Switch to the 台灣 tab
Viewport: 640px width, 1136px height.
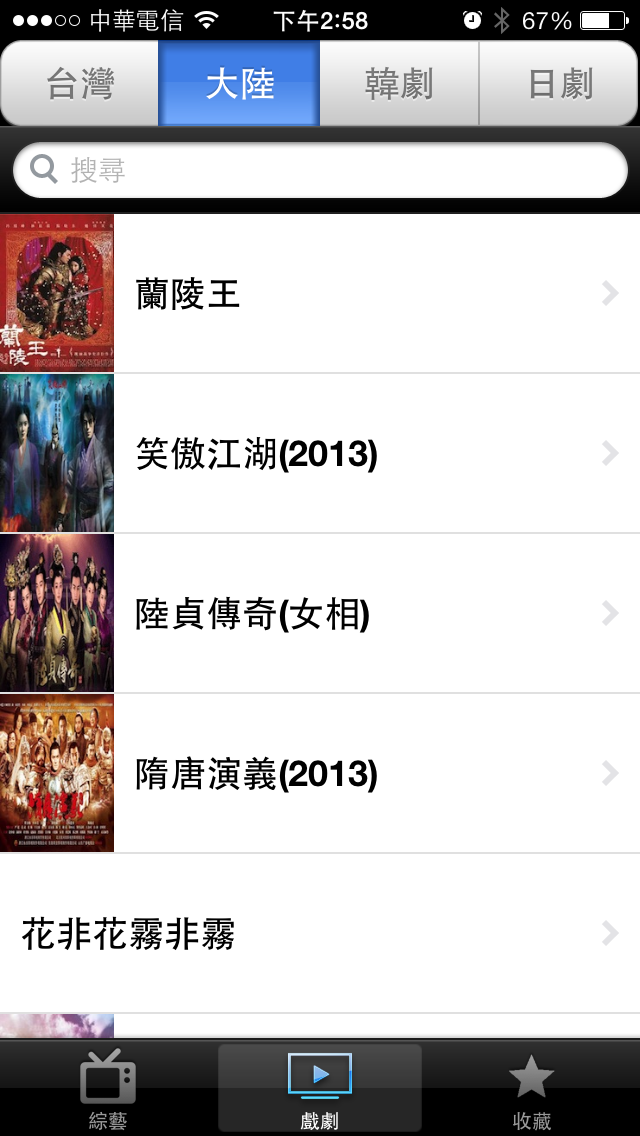coord(80,84)
